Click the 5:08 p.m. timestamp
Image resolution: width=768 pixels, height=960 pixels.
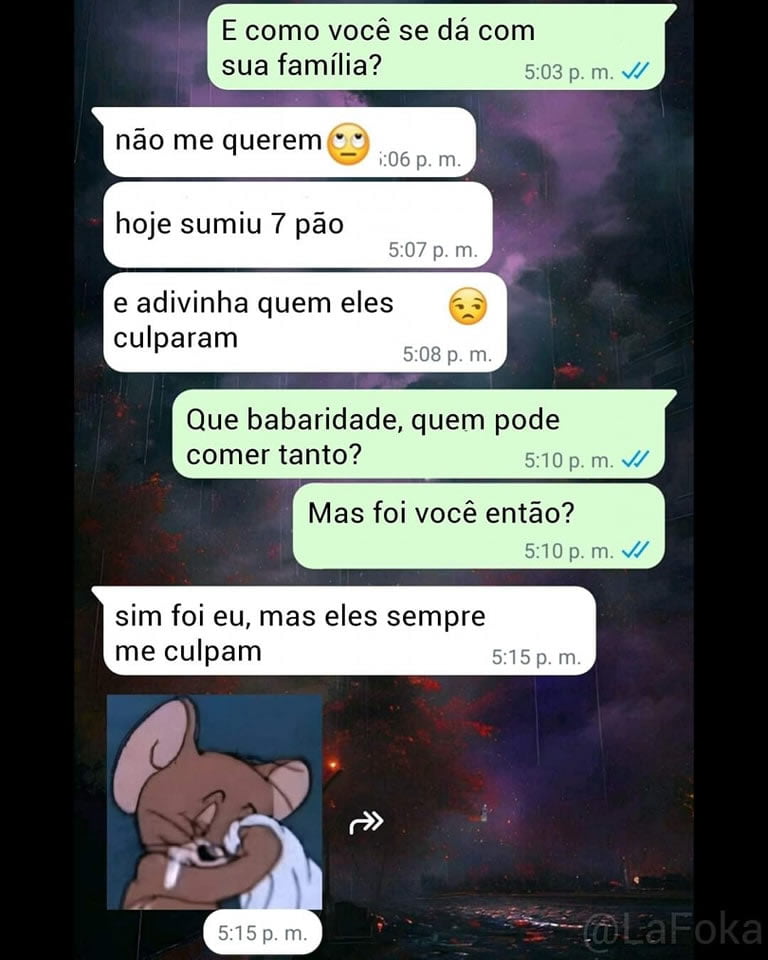click(x=447, y=353)
